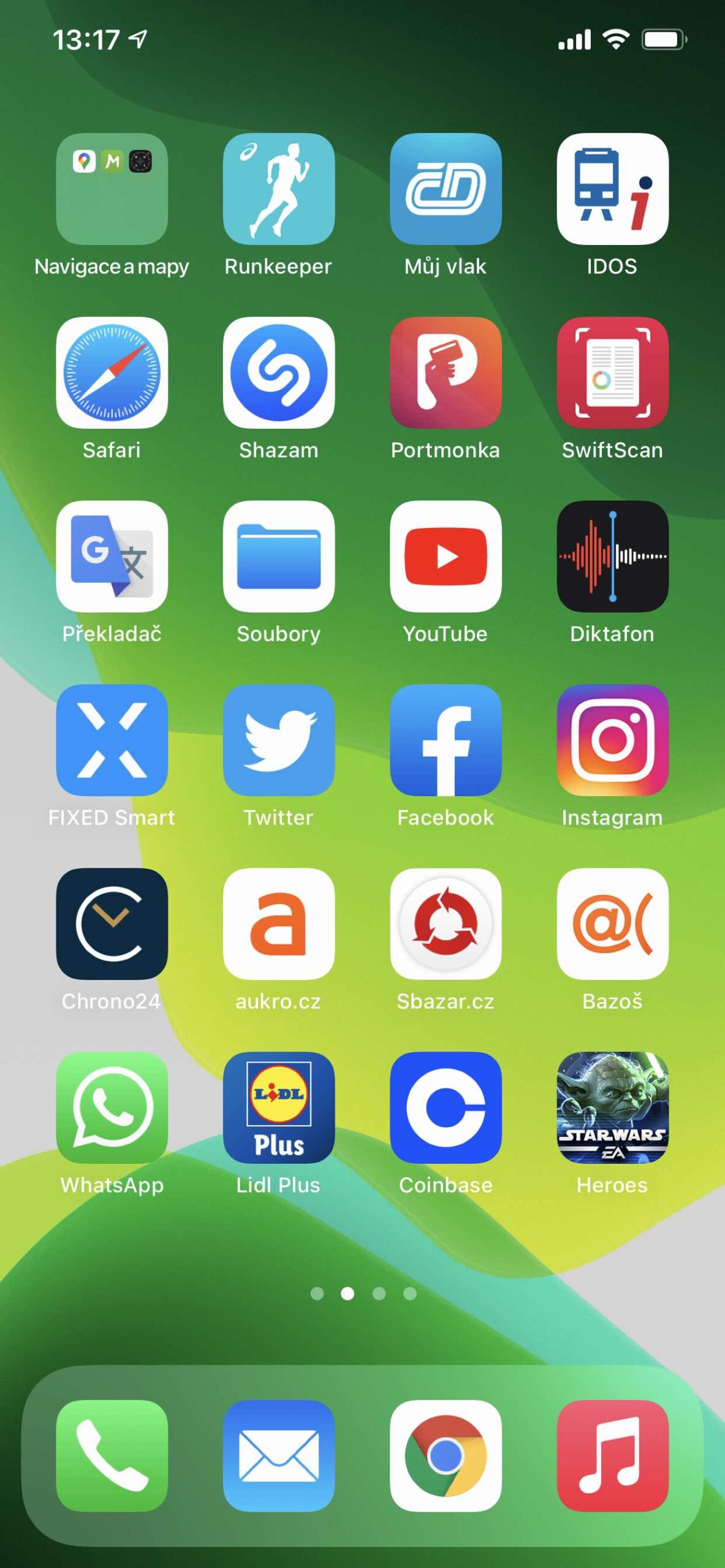Open the Soubory files app
The image size is (725, 1568).
coord(278,556)
